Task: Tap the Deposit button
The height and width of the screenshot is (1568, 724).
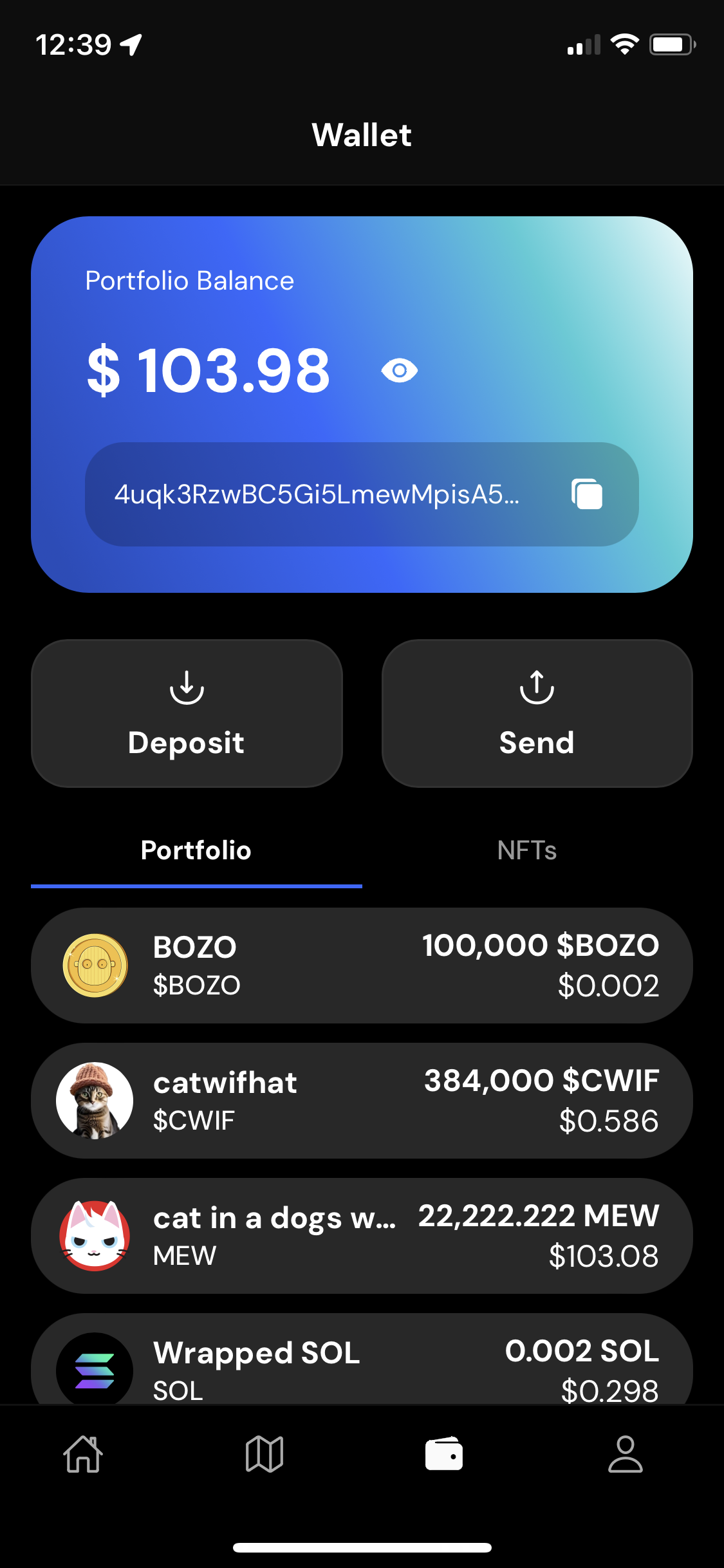Action: coord(187,713)
